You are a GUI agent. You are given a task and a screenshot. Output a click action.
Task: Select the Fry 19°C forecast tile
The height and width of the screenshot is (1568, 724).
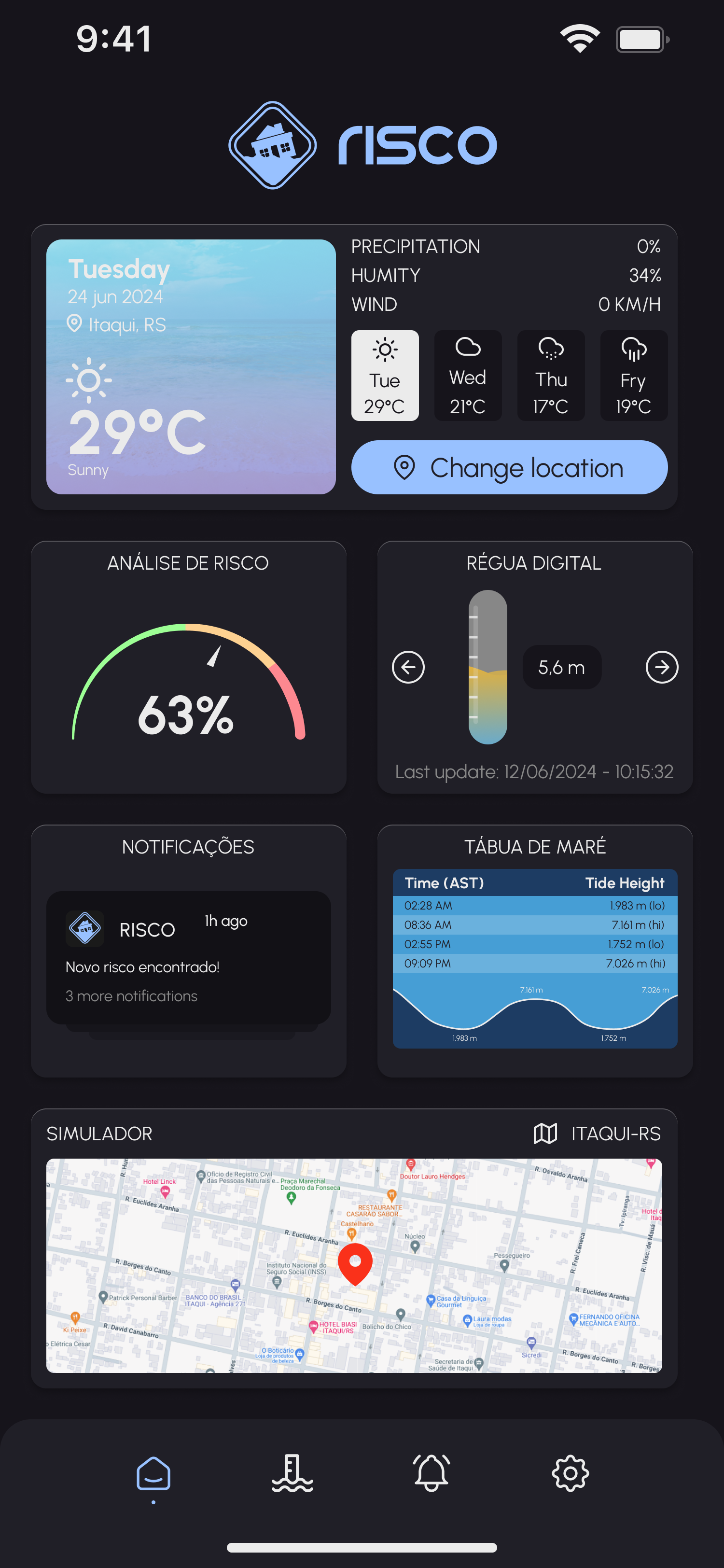click(633, 376)
